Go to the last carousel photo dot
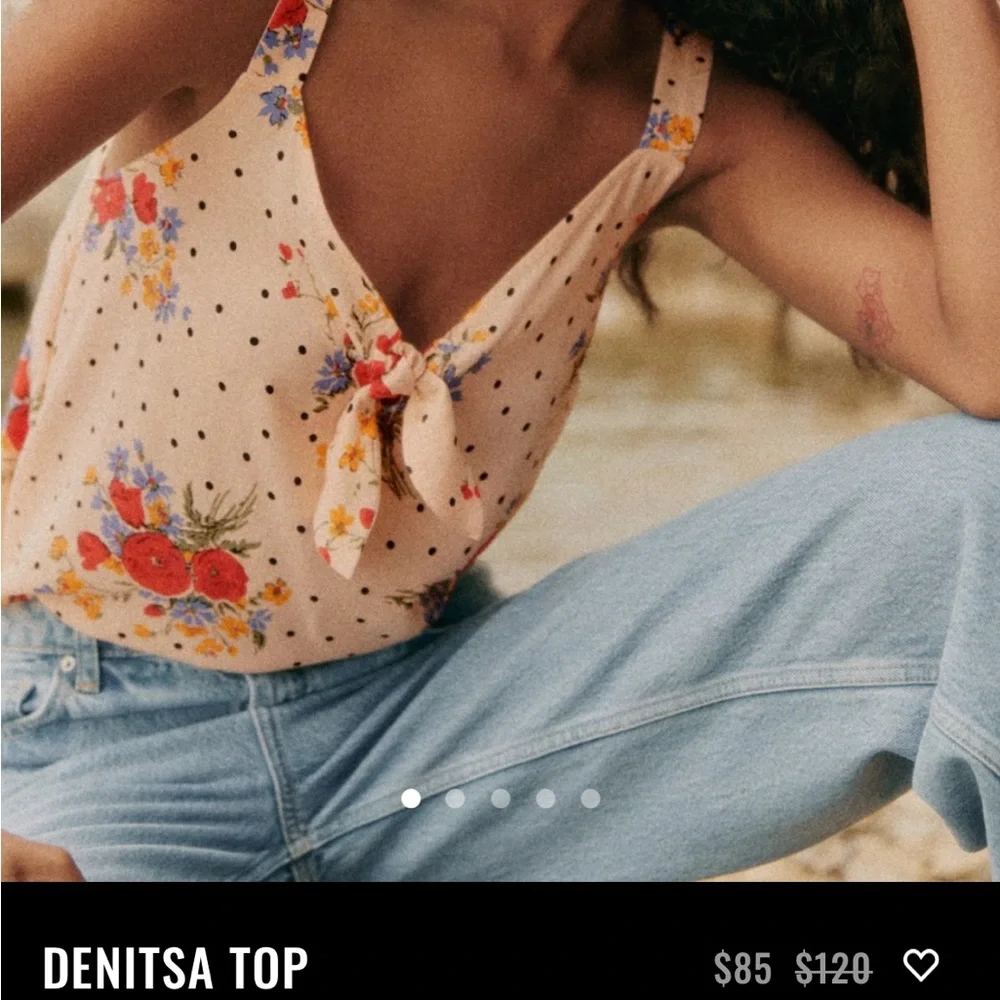Screen dimensions: 1000x1000 (x=590, y=798)
